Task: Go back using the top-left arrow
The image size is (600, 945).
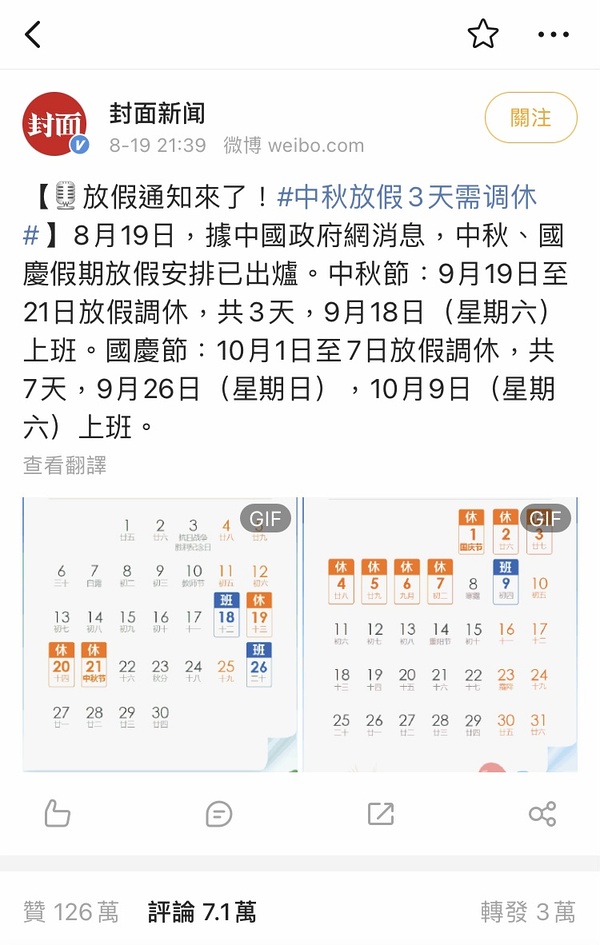Action: [33, 35]
